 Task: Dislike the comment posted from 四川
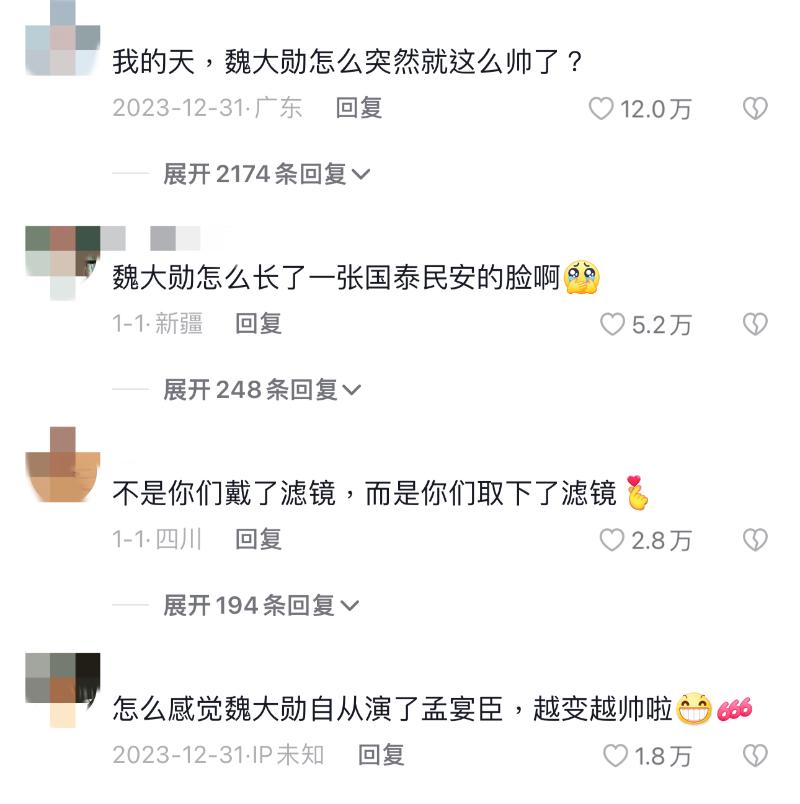(755, 541)
